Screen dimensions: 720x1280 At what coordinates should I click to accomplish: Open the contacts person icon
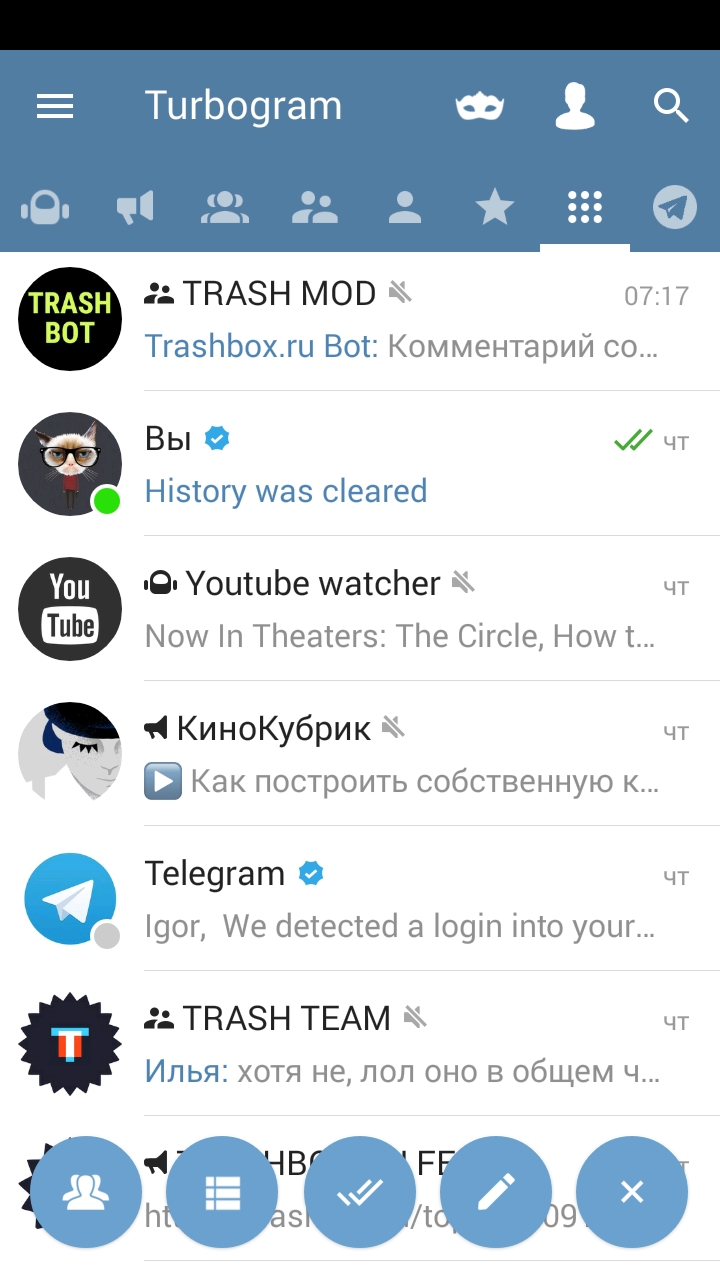click(575, 106)
